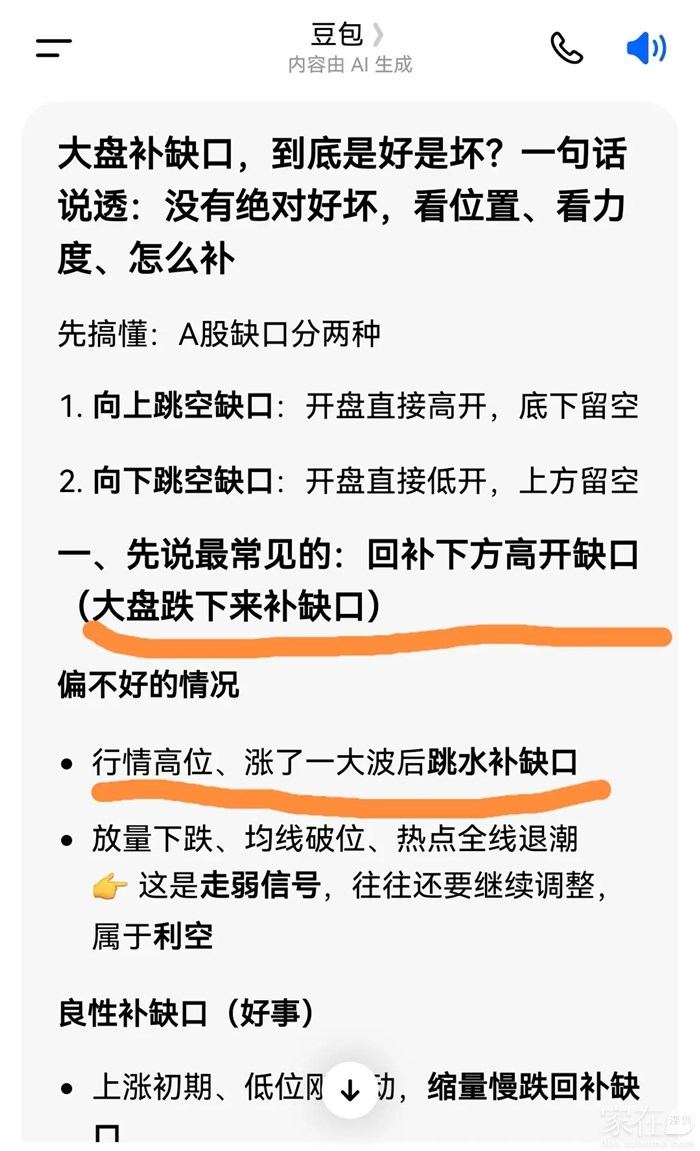Screen dimensions: 700x1151
Task: Start a voice call with 豆包
Action: coord(566,48)
